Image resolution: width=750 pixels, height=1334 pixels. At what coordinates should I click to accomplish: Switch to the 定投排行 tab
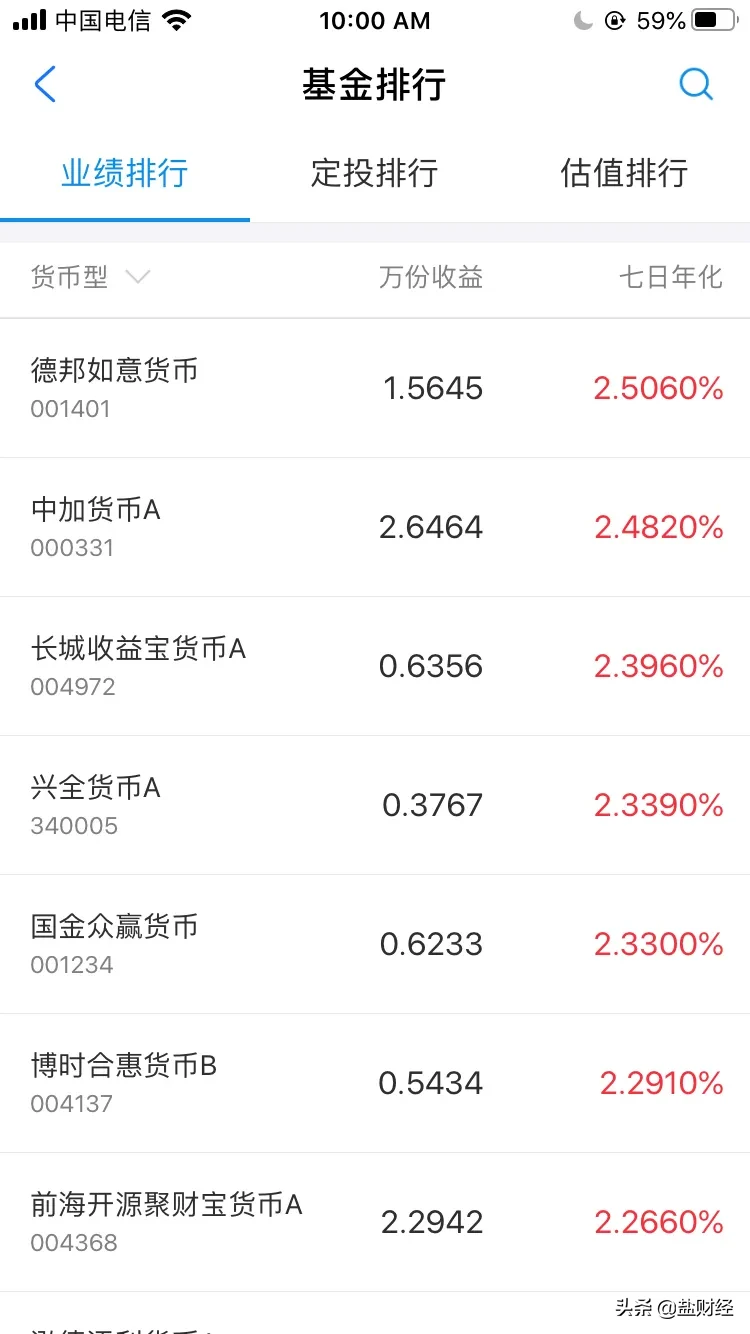pos(374,174)
